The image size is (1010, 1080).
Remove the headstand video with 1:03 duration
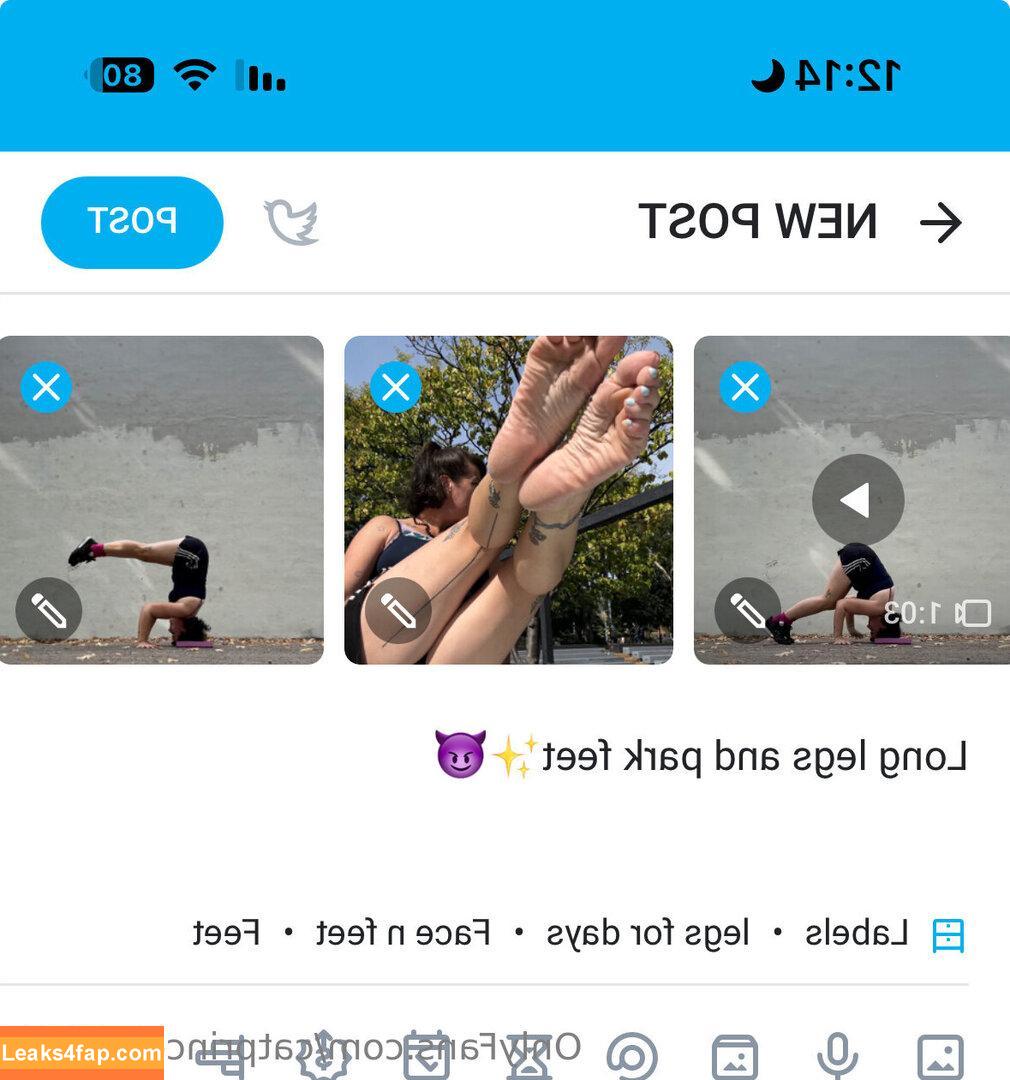tap(745, 387)
